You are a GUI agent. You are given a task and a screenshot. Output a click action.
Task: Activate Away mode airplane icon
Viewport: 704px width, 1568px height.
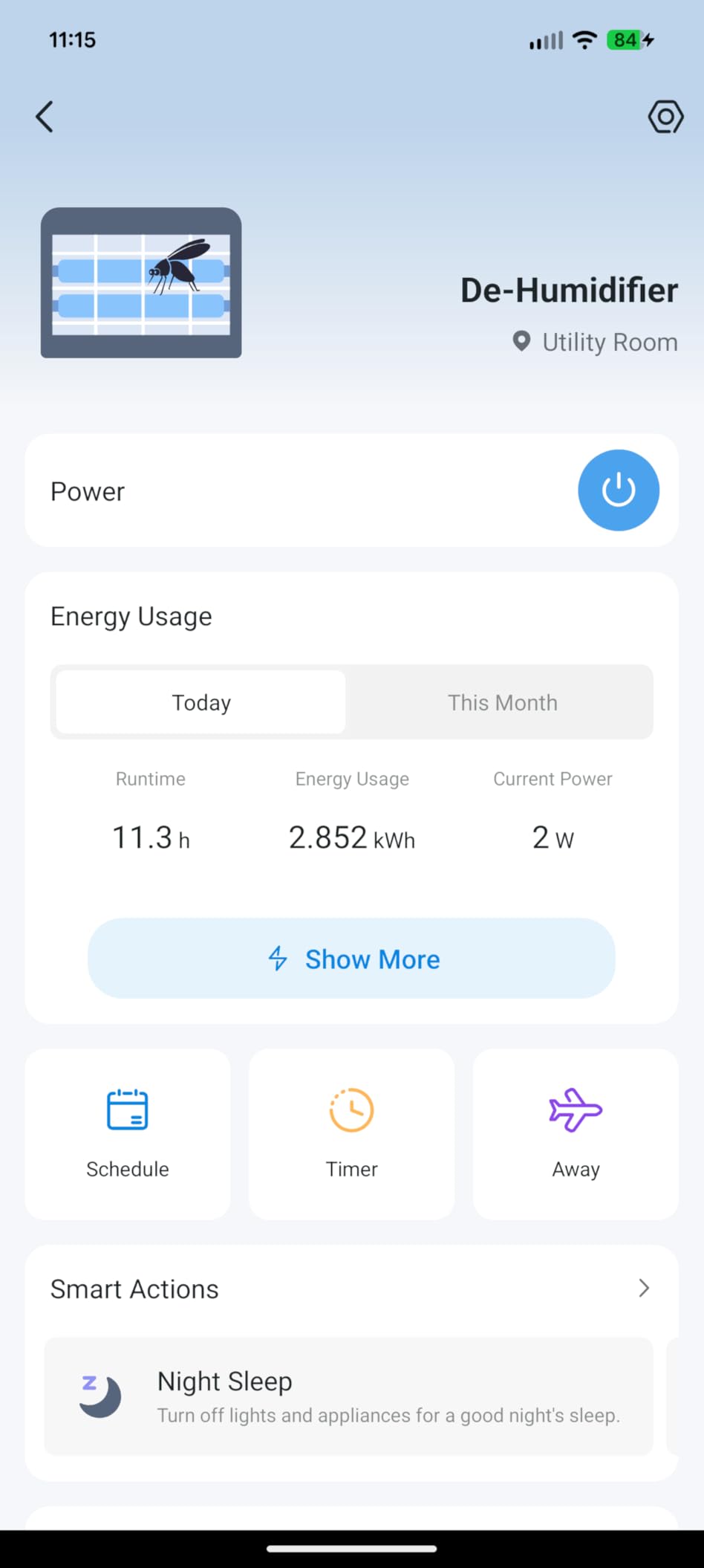point(576,1110)
